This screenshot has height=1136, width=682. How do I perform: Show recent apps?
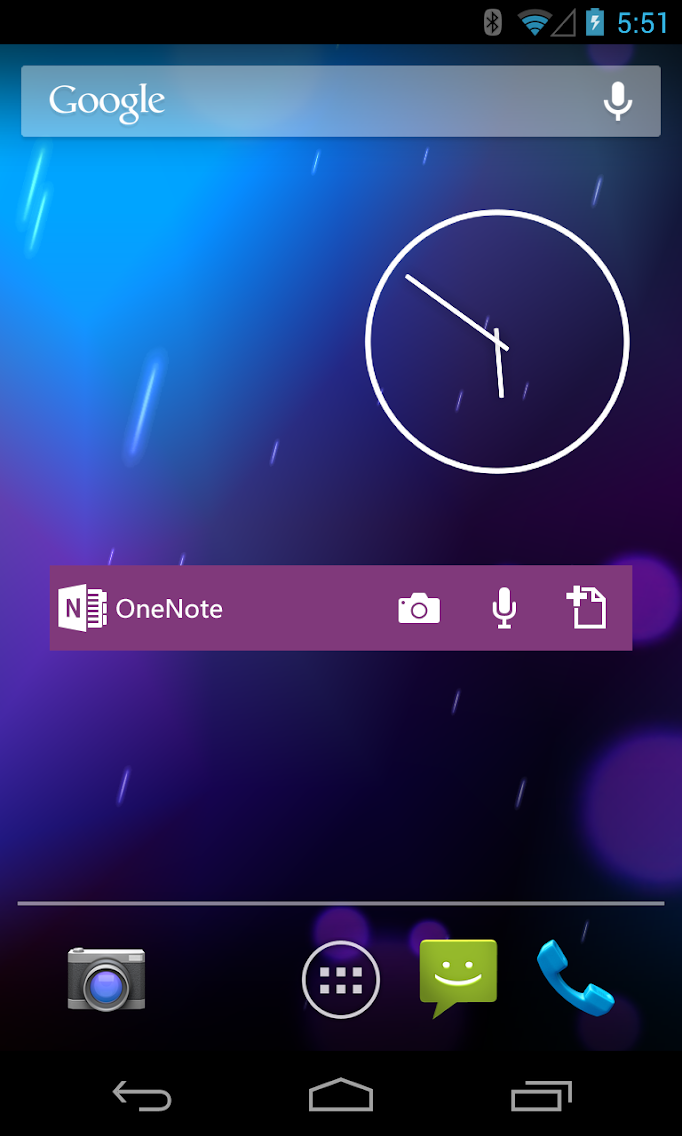[x=541, y=1096]
